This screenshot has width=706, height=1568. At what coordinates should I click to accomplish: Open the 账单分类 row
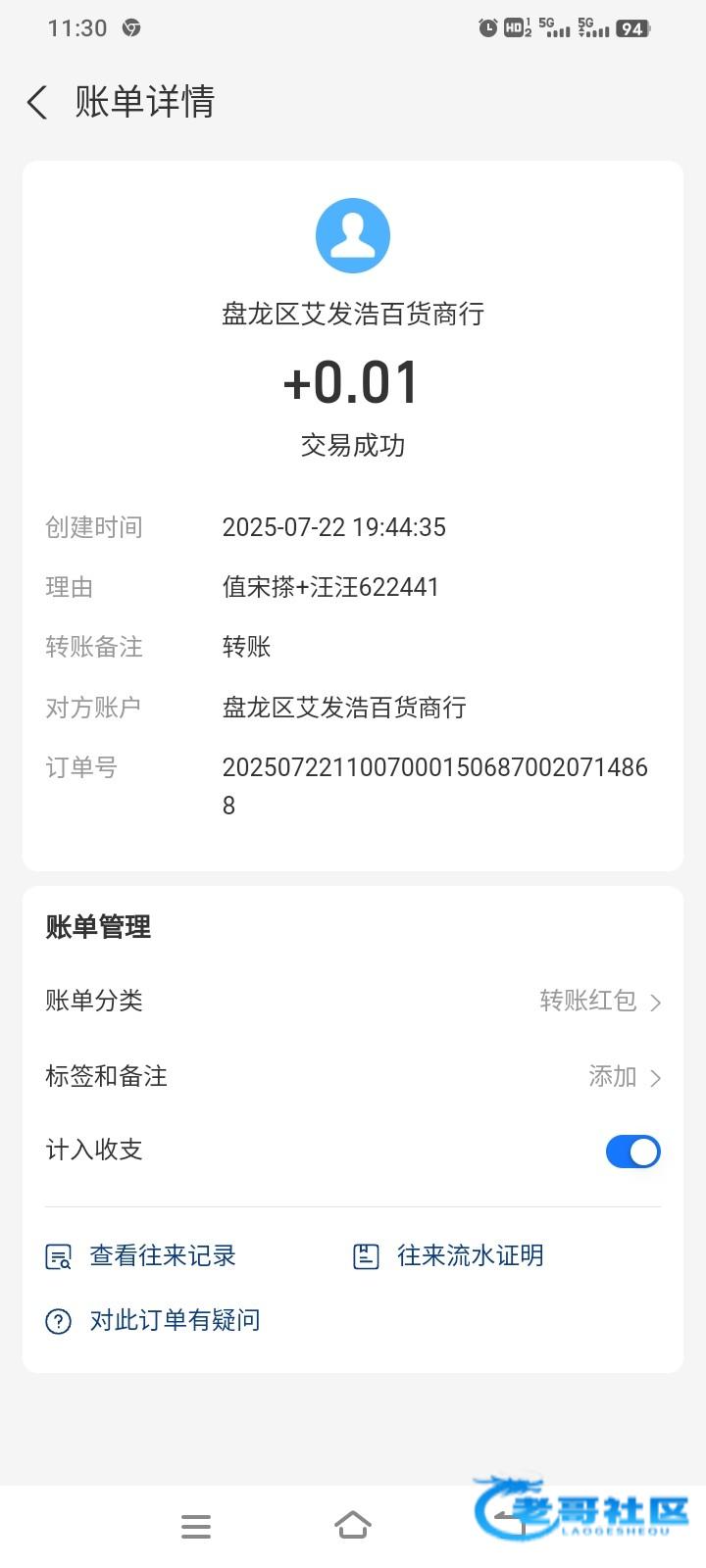[x=353, y=1001]
